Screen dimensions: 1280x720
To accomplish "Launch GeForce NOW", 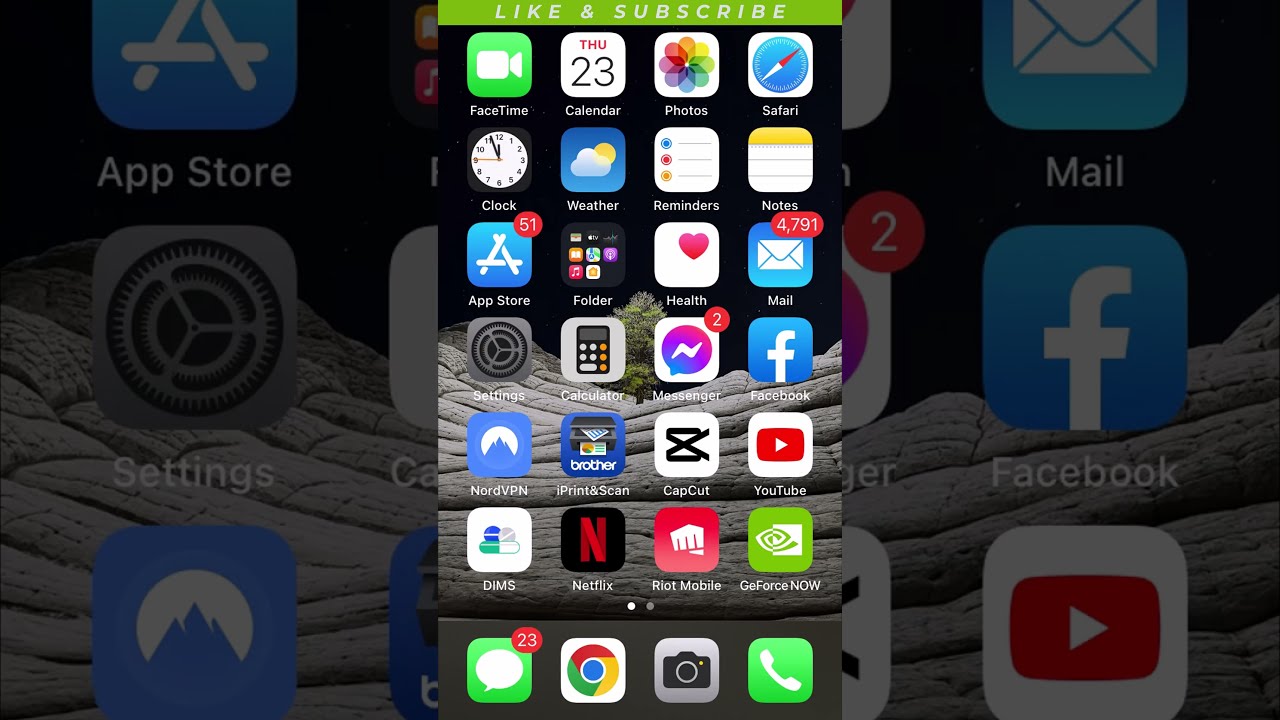I will [780, 540].
